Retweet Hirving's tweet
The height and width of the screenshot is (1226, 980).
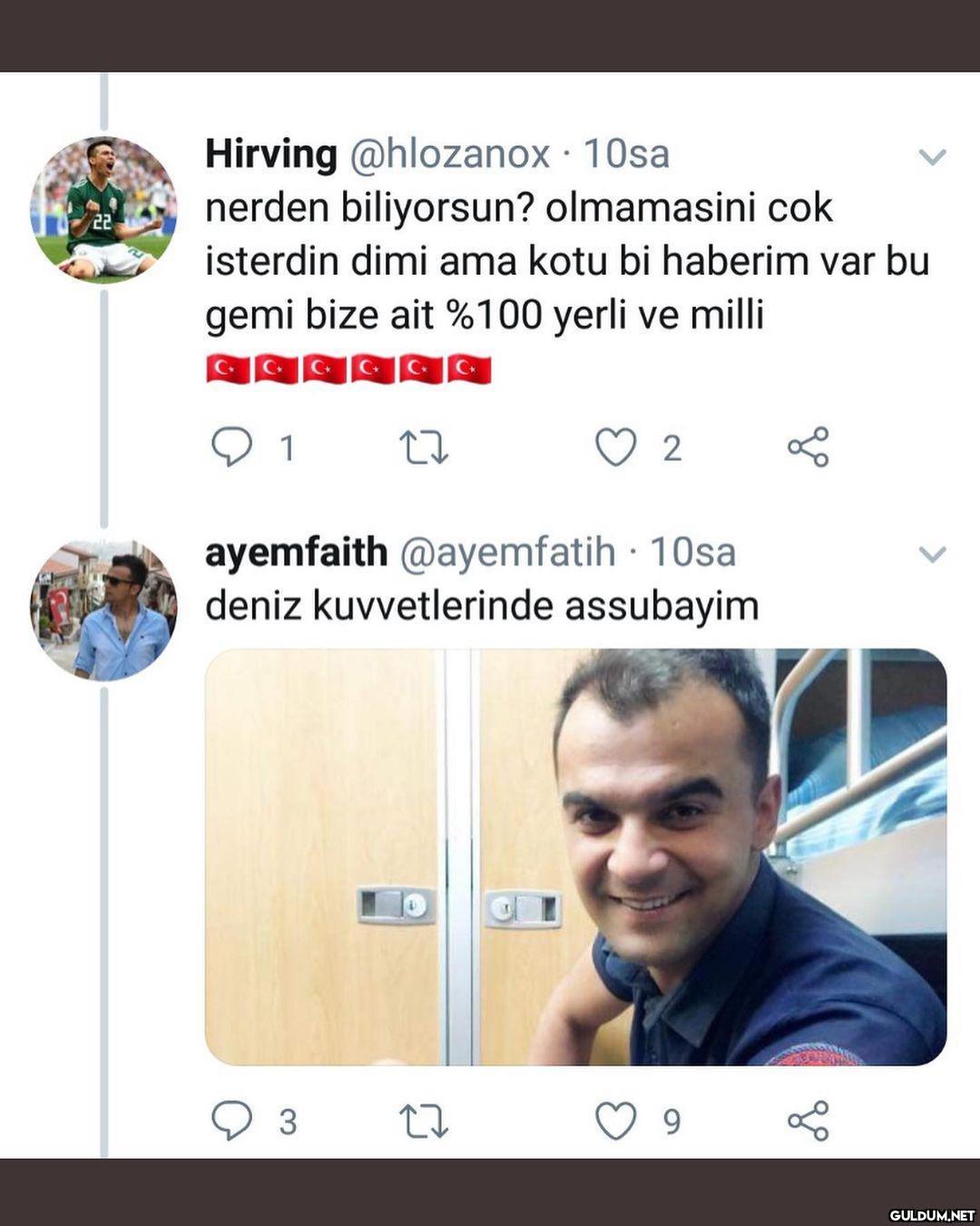pyautogui.click(x=425, y=447)
